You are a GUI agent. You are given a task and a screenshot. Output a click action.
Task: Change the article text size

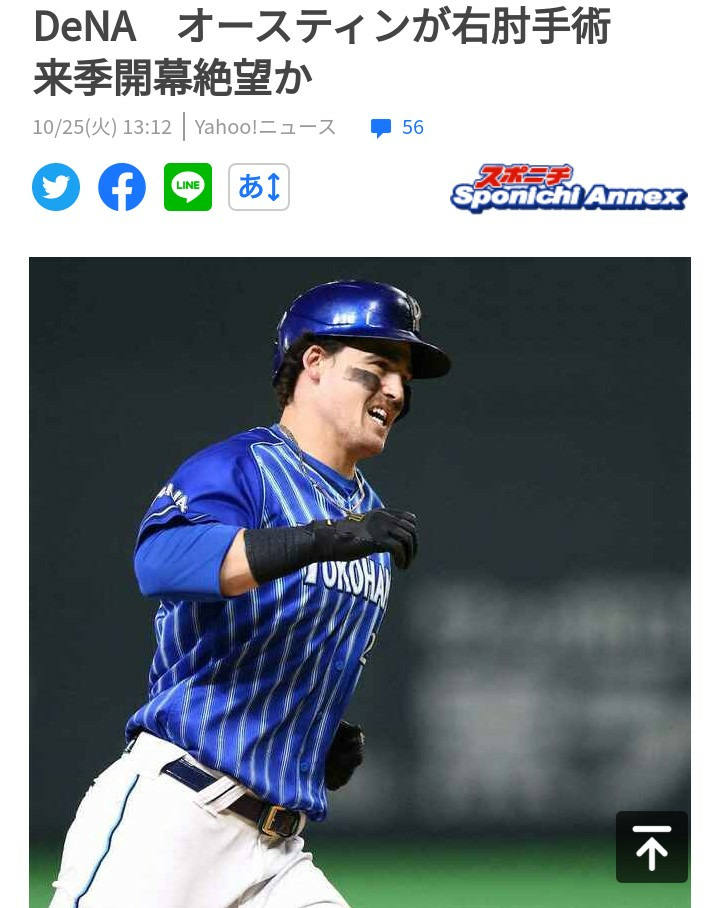pos(259,187)
